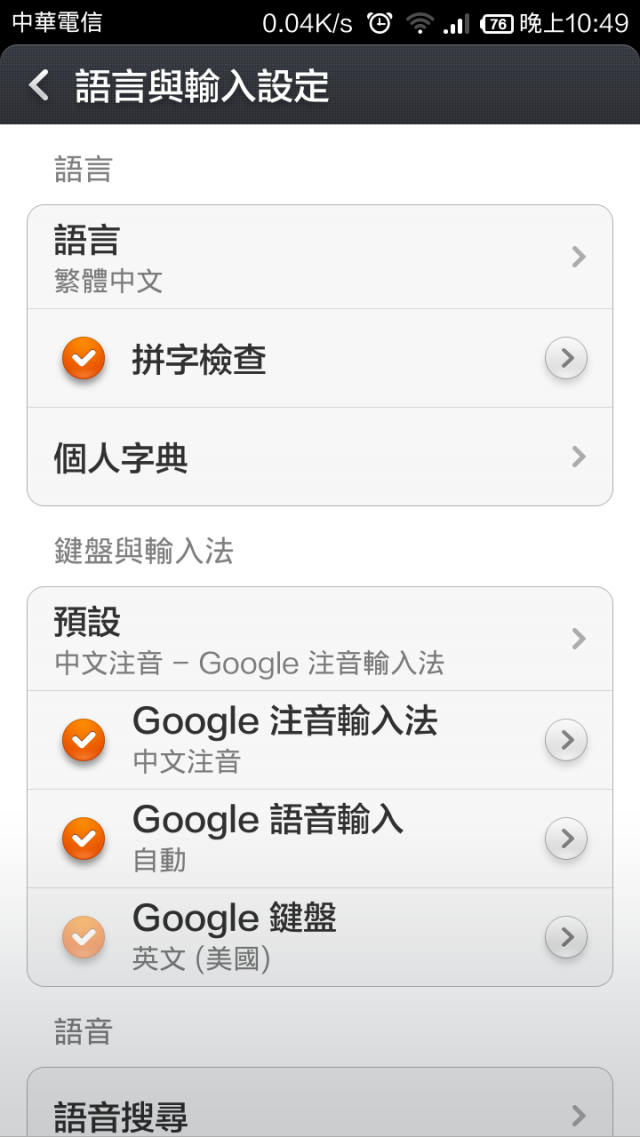640x1138 pixels.
Task: Uncheck Google 注音輸入法 checkbox
Action: coord(83,740)
